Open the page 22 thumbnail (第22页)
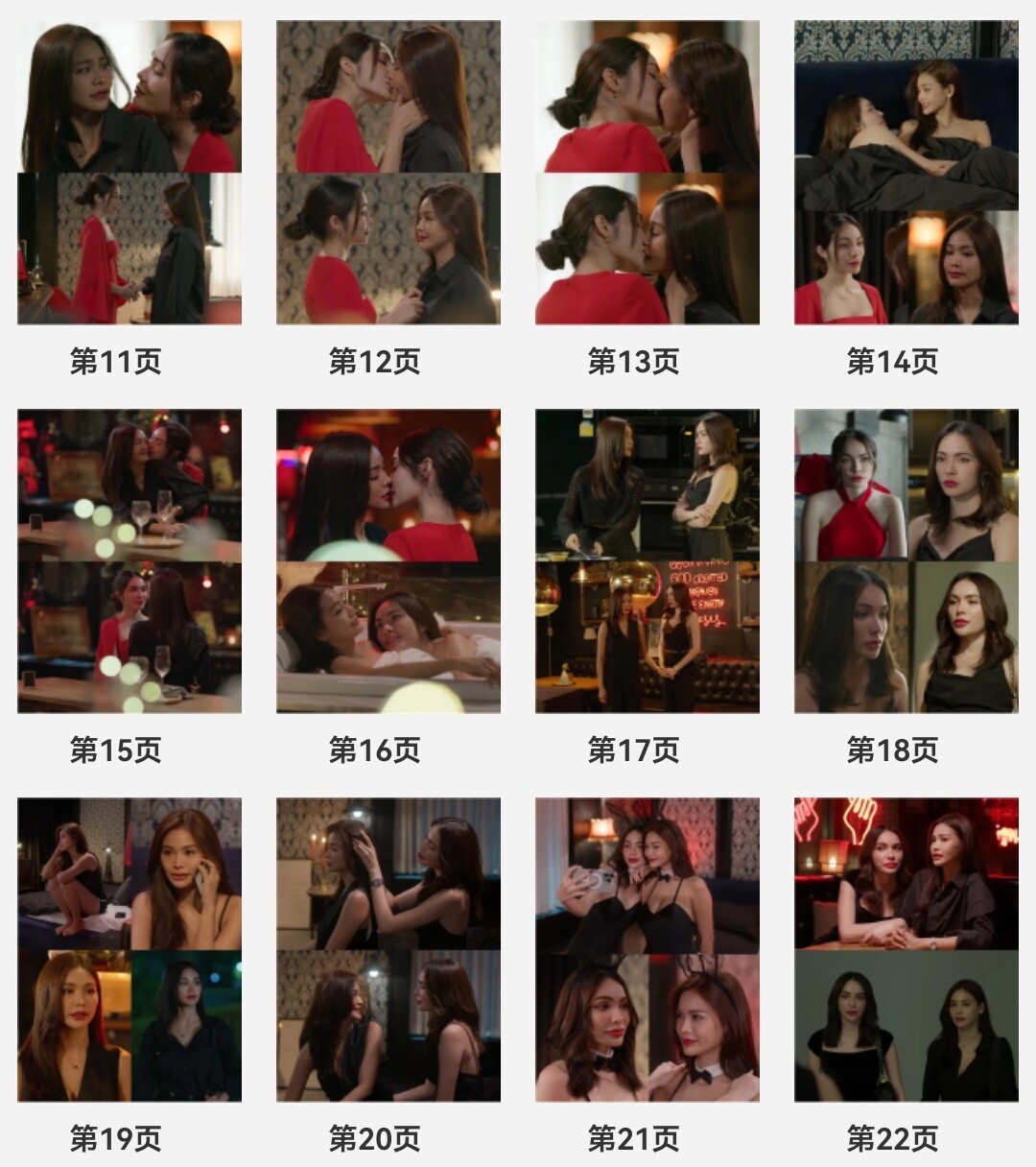Screen dimensions: 1036x1167 (x=906, y=950)
